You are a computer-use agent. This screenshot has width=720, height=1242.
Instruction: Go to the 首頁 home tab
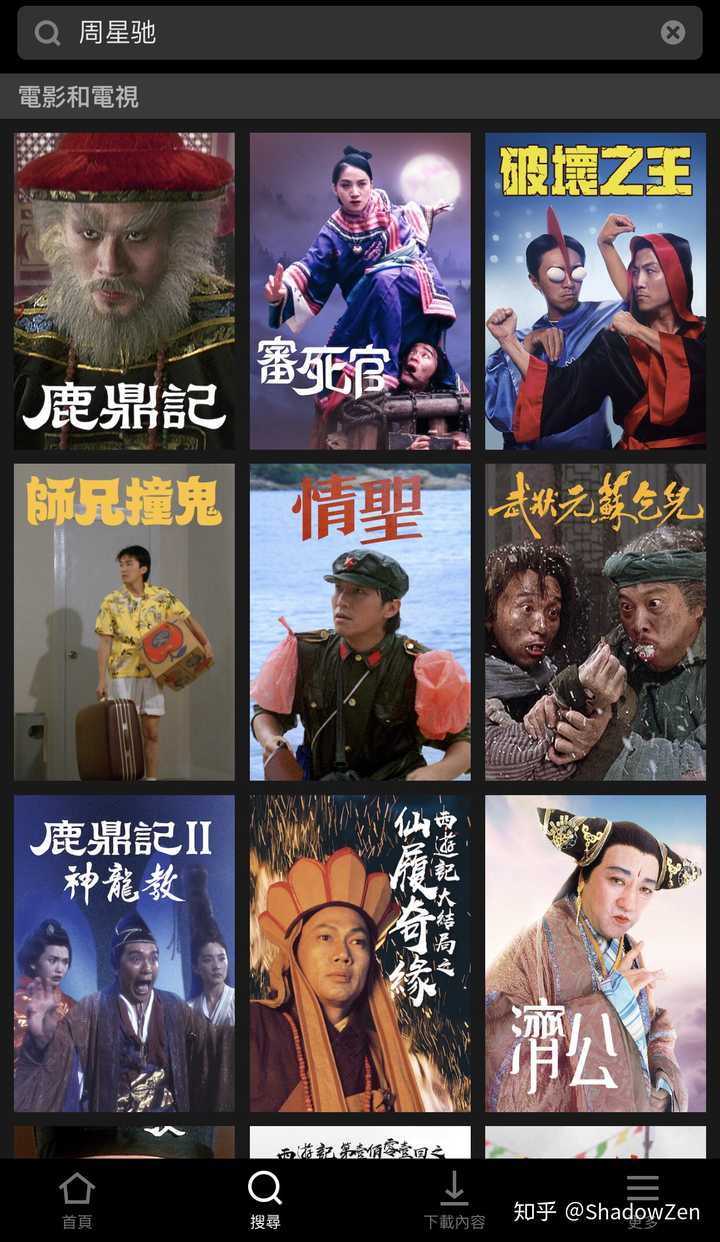[x=77, y=1201]
